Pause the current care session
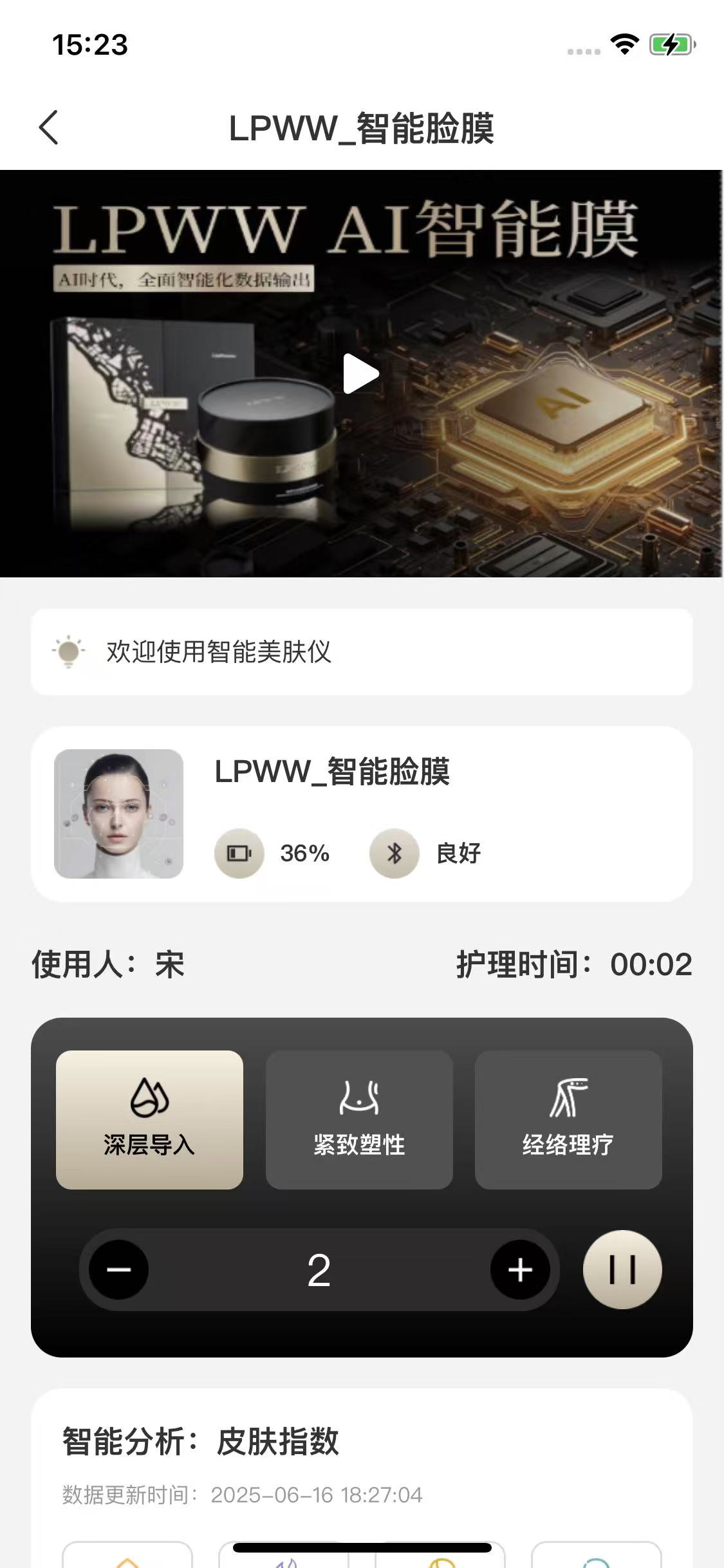This screenshot has height=1568, width=724. click(622, 1269)
